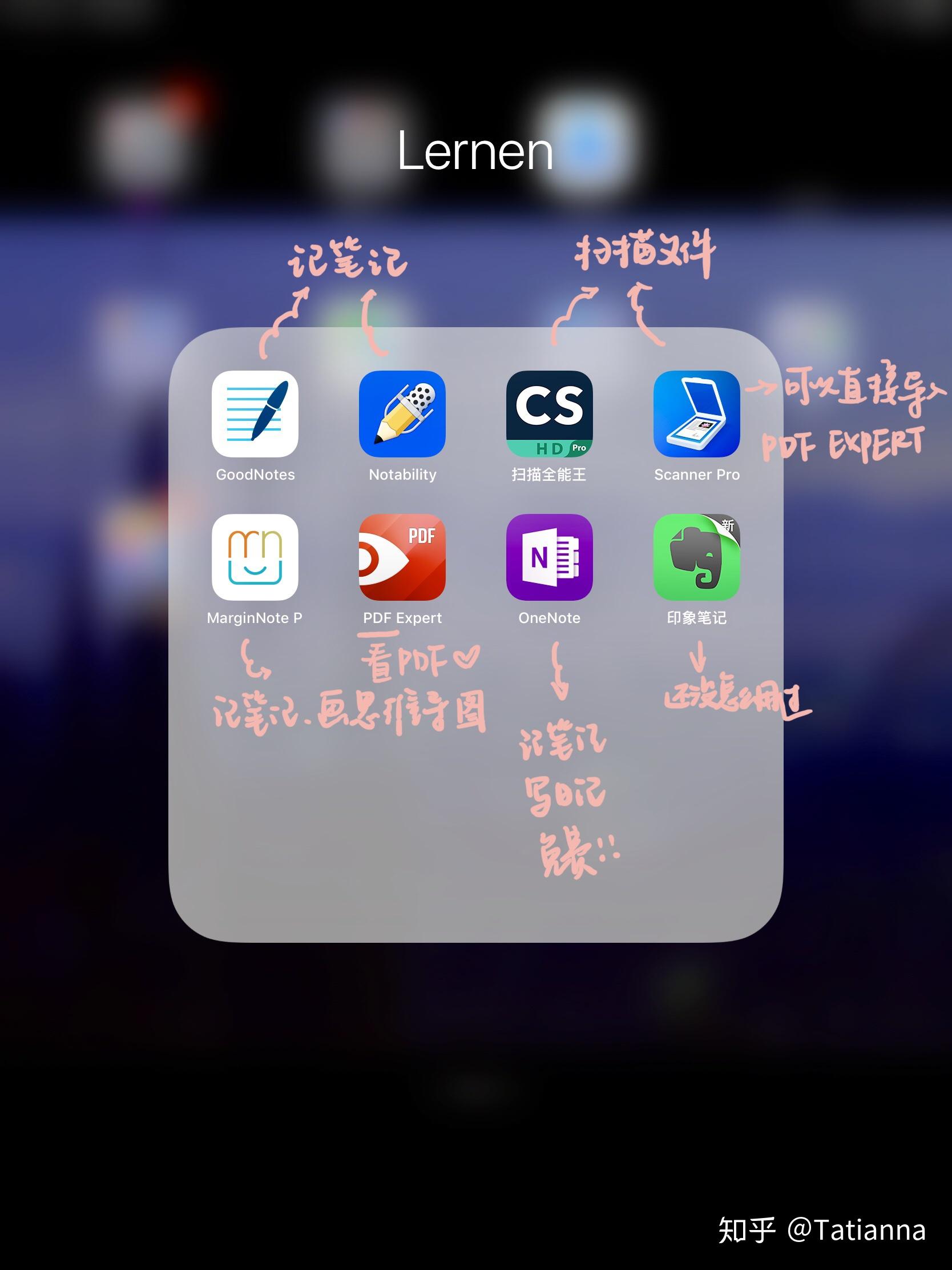Launch Notability

pyautogui.click(x=402, y=413)
